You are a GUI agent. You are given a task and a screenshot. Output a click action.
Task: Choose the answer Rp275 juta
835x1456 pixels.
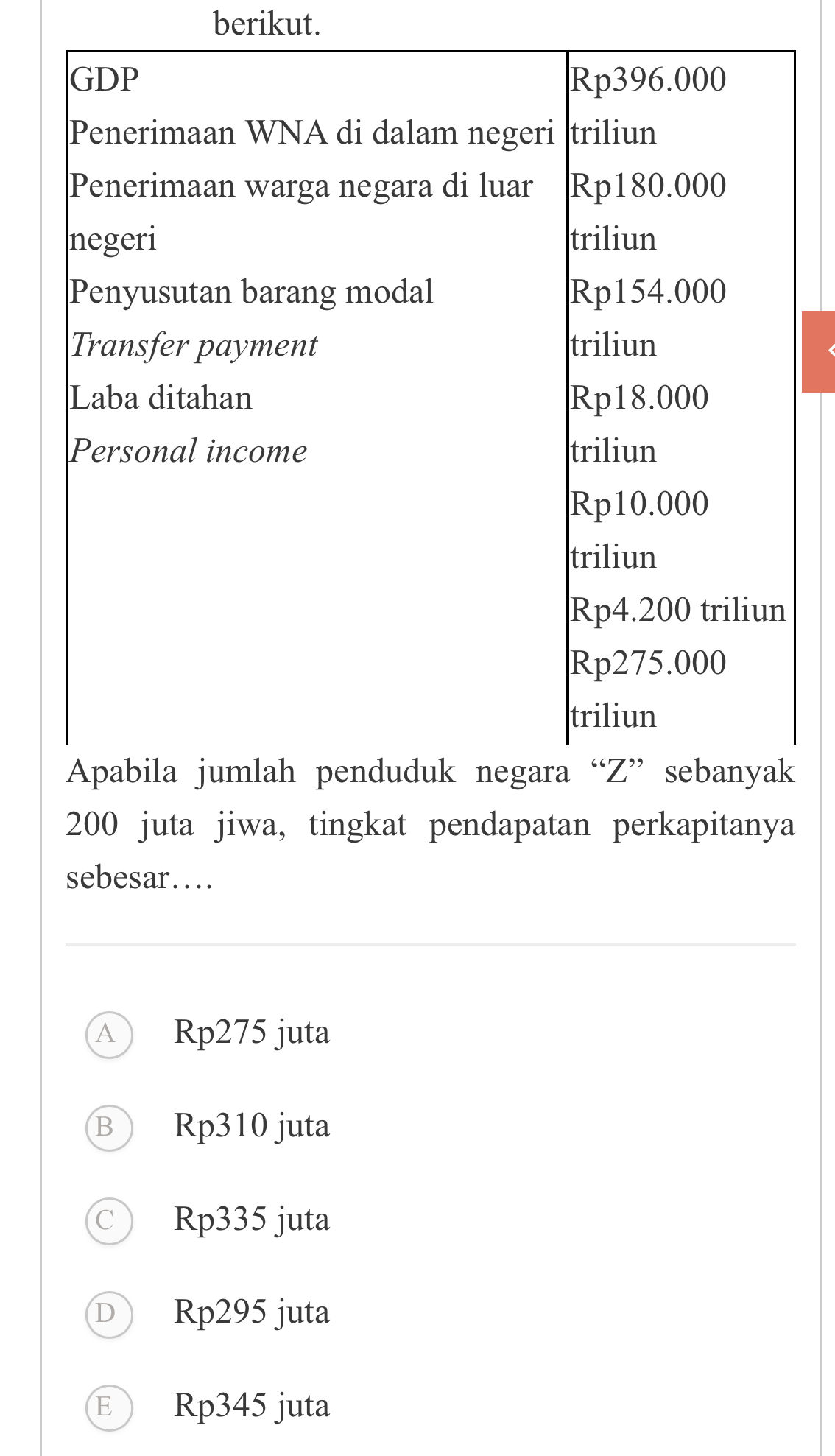[x=252, y=1033]
